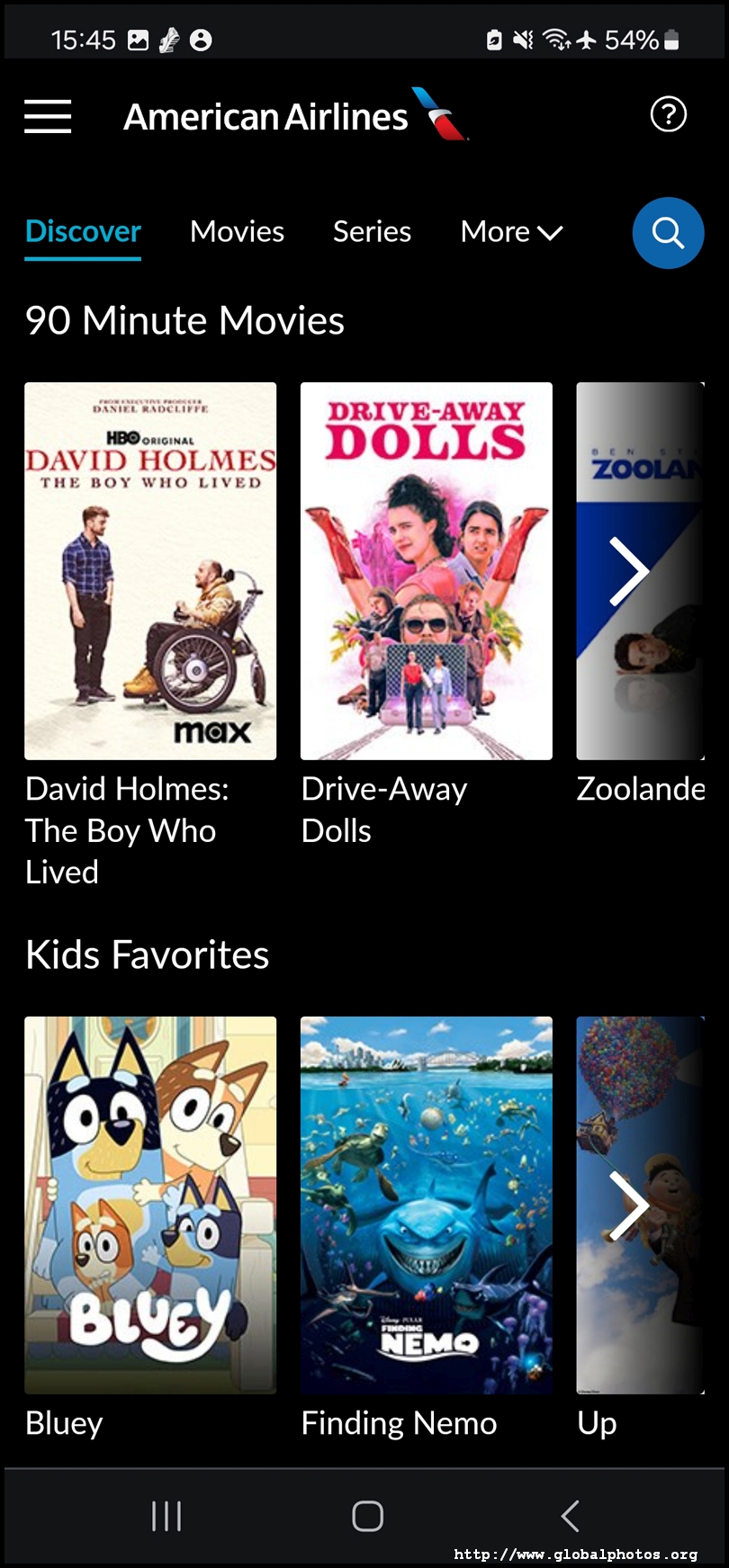This screenshot has width=729, height=1568.
Task: Go back with the system back button
Action: tap(570, 1516)
